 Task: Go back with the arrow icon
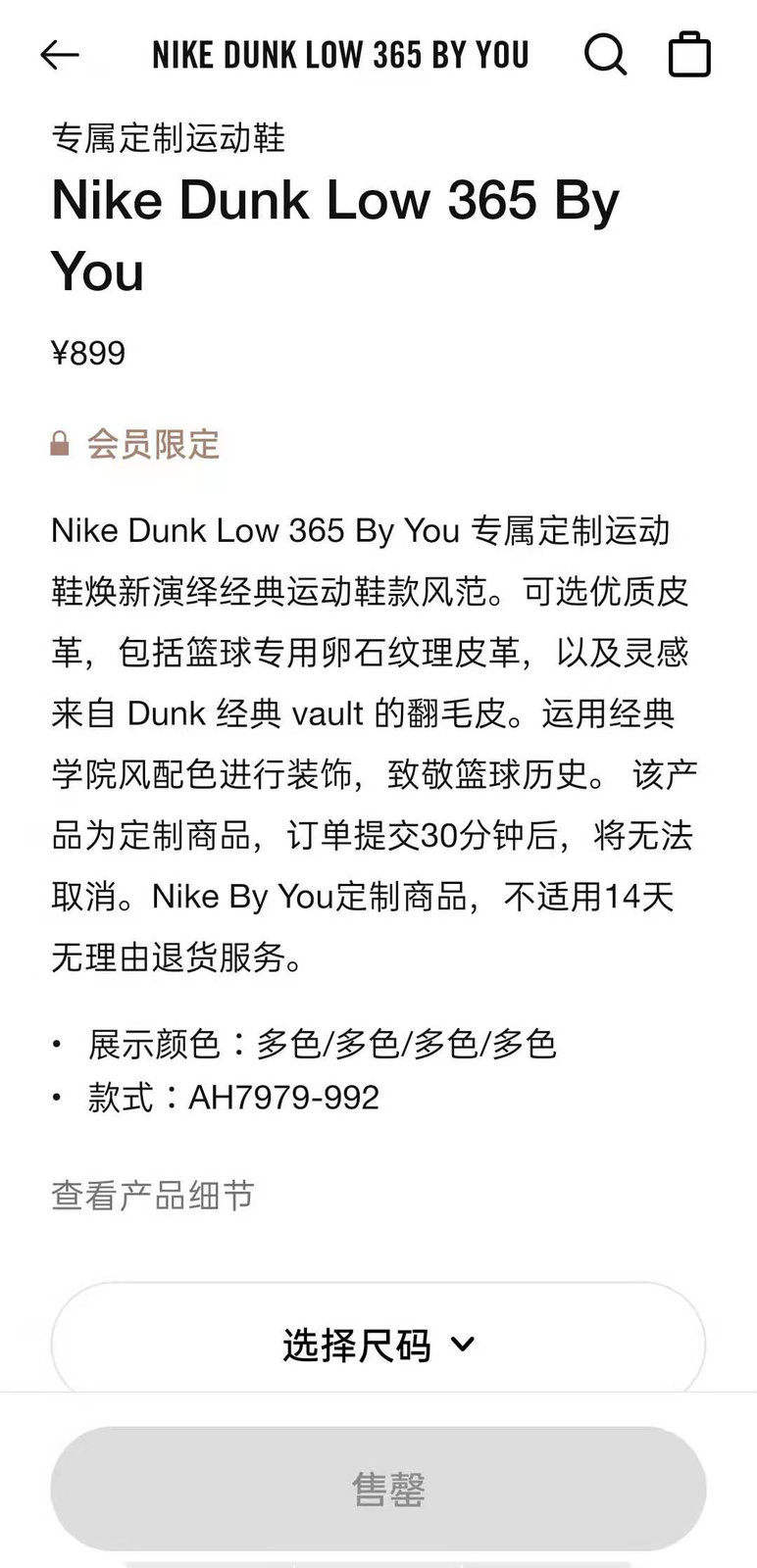point(60,55)
